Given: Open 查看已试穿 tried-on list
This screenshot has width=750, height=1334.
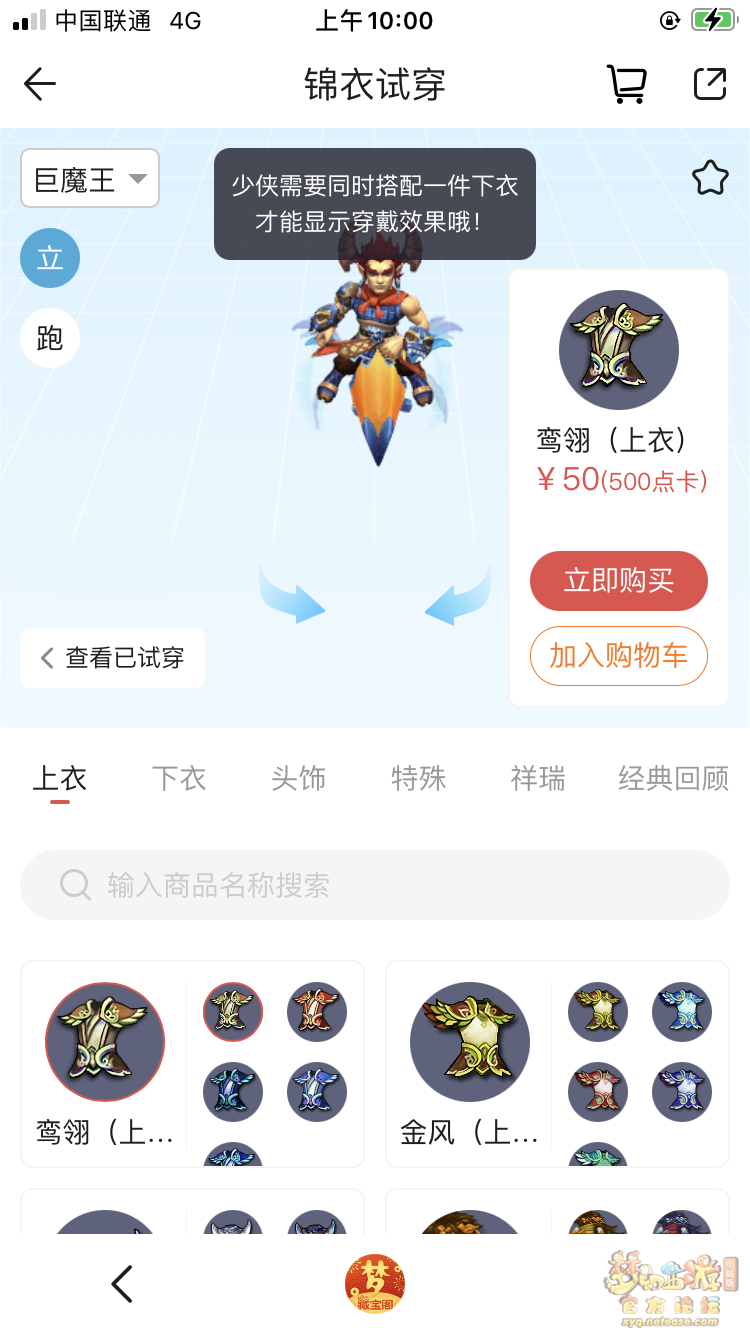Looking at the screenshot, I should click(112, 658).
